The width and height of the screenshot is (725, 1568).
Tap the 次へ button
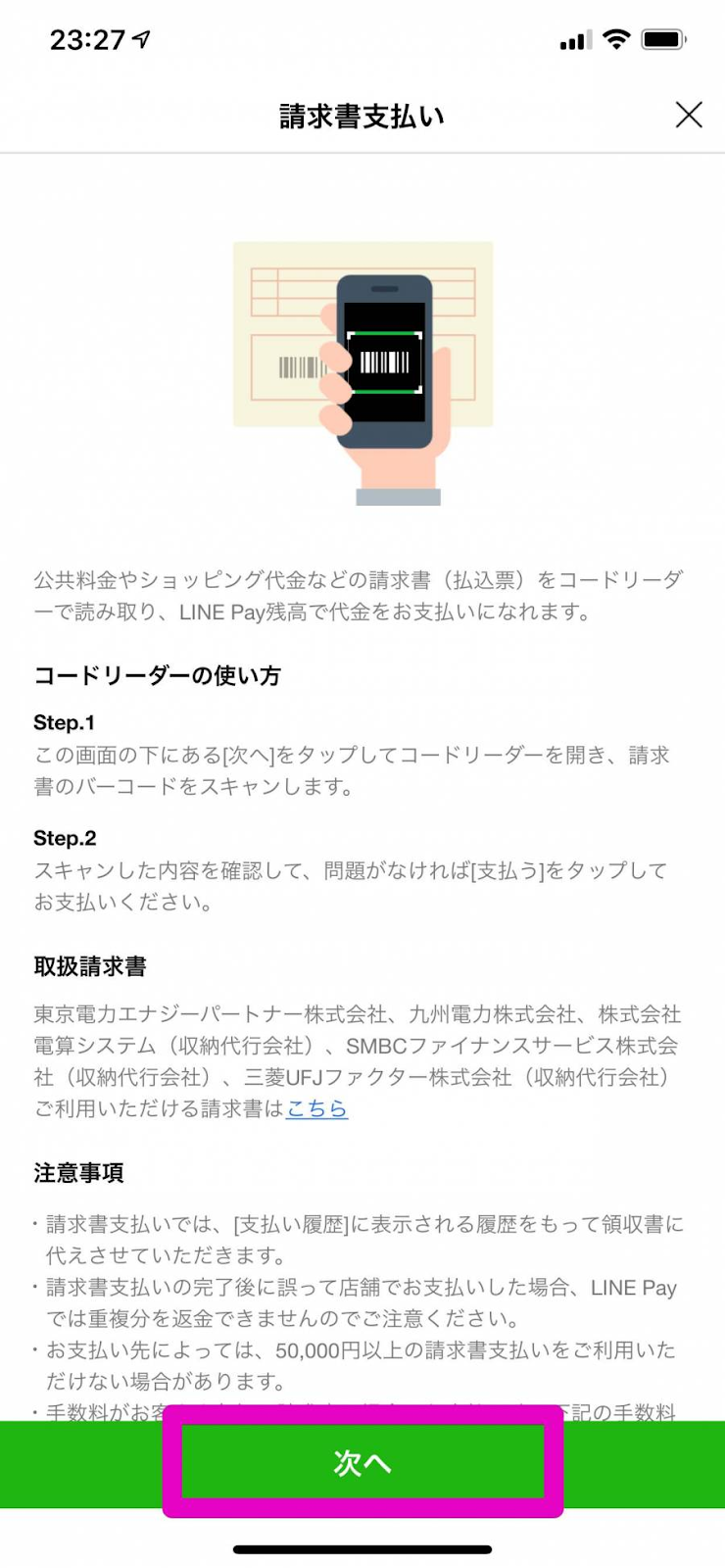coord(362,1463)
